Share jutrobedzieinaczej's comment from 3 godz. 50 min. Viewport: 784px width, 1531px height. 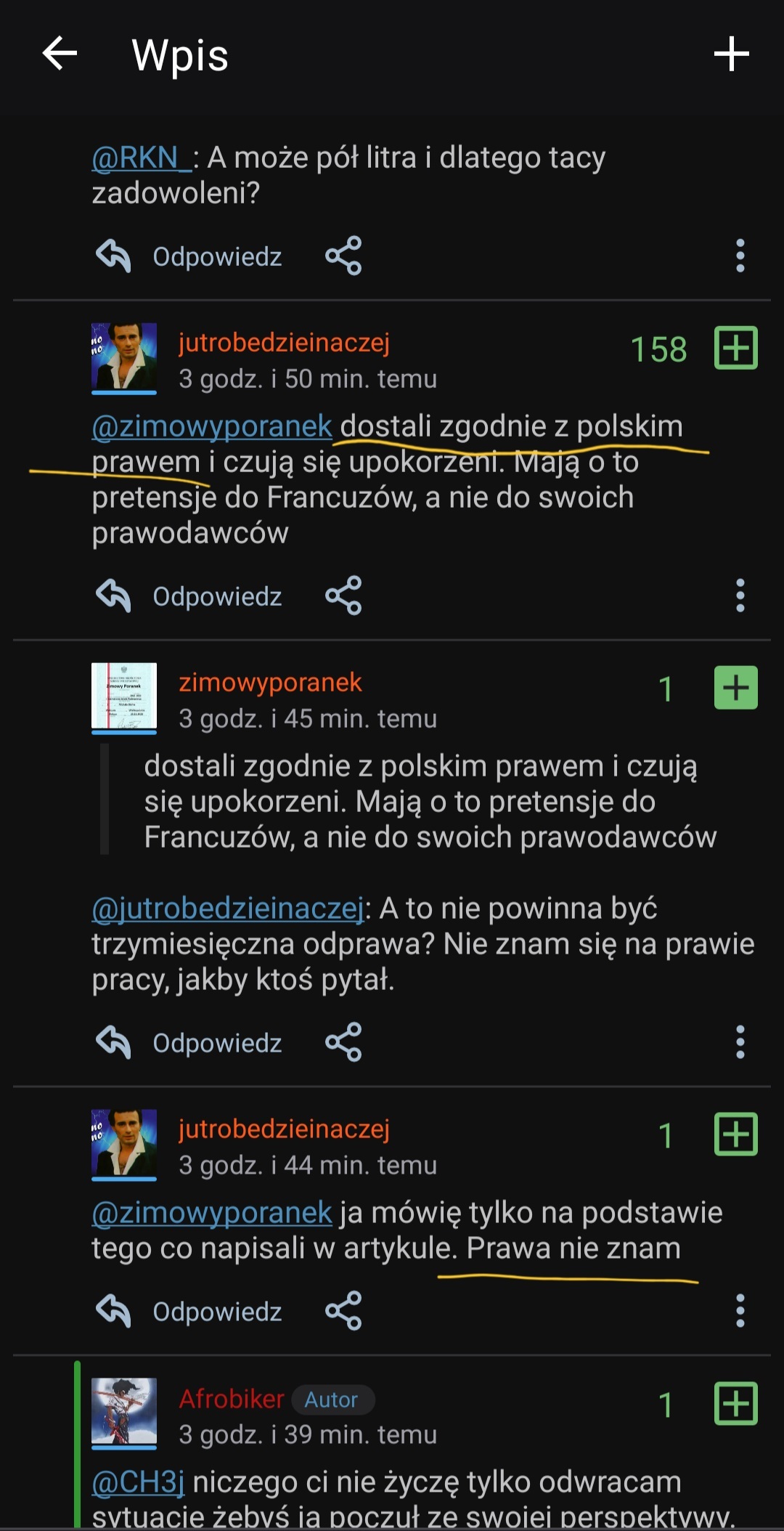343,596
